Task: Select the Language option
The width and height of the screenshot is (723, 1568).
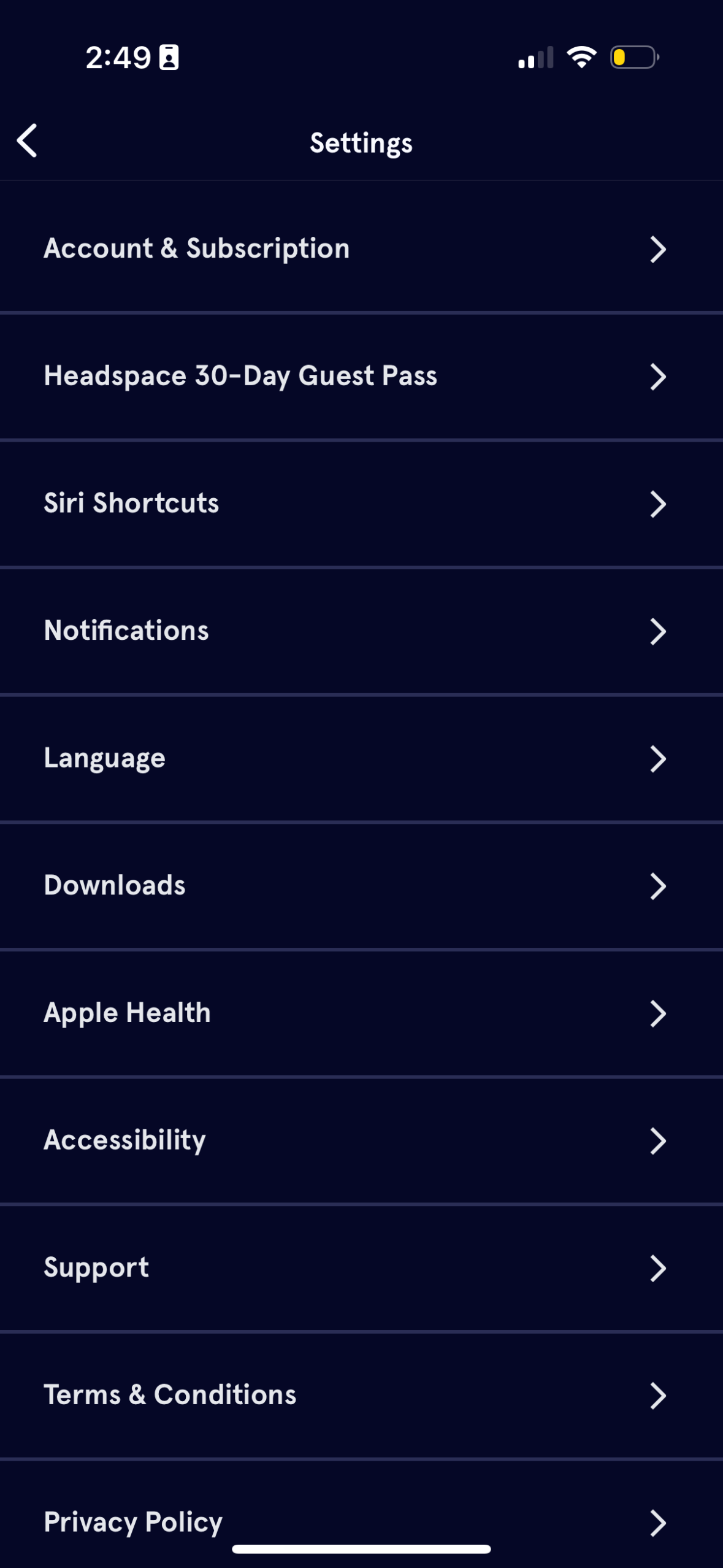Action: (x=104, y=757)
